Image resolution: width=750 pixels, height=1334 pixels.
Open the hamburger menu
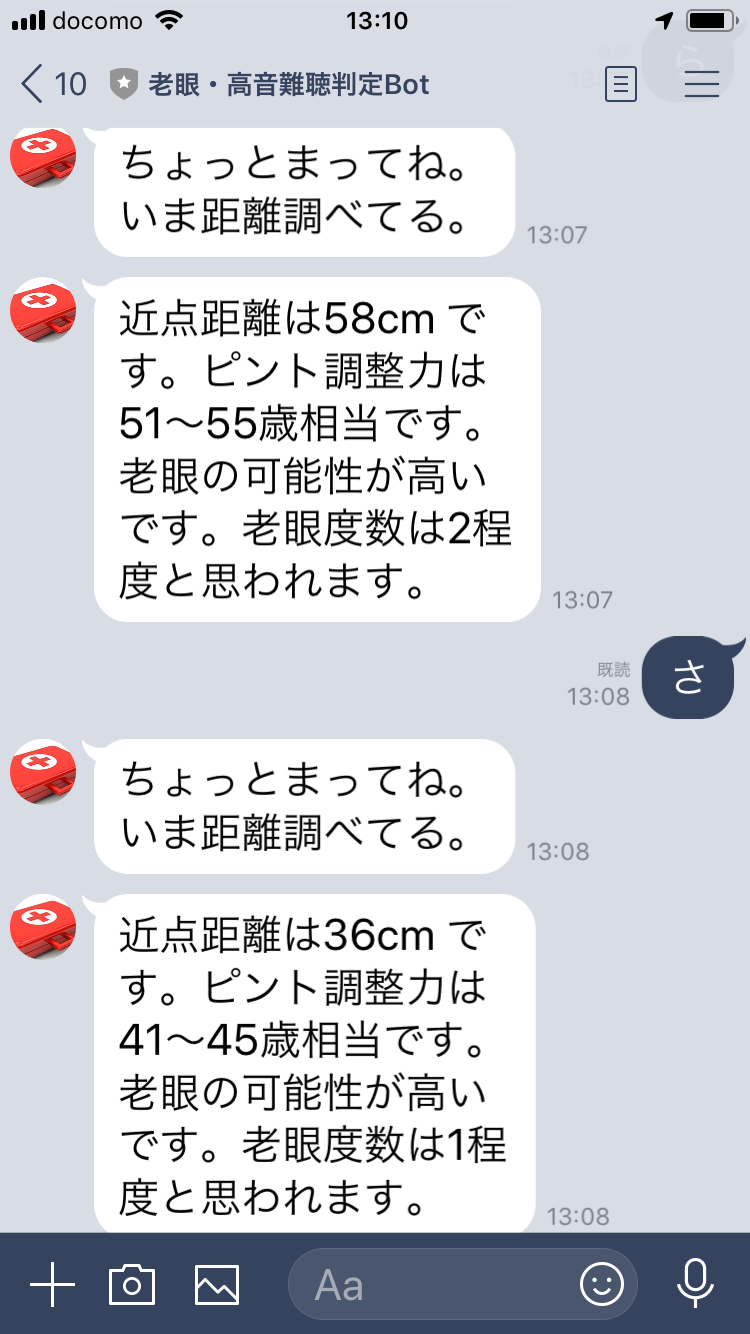pyautogui.click(x=702, y=84)
